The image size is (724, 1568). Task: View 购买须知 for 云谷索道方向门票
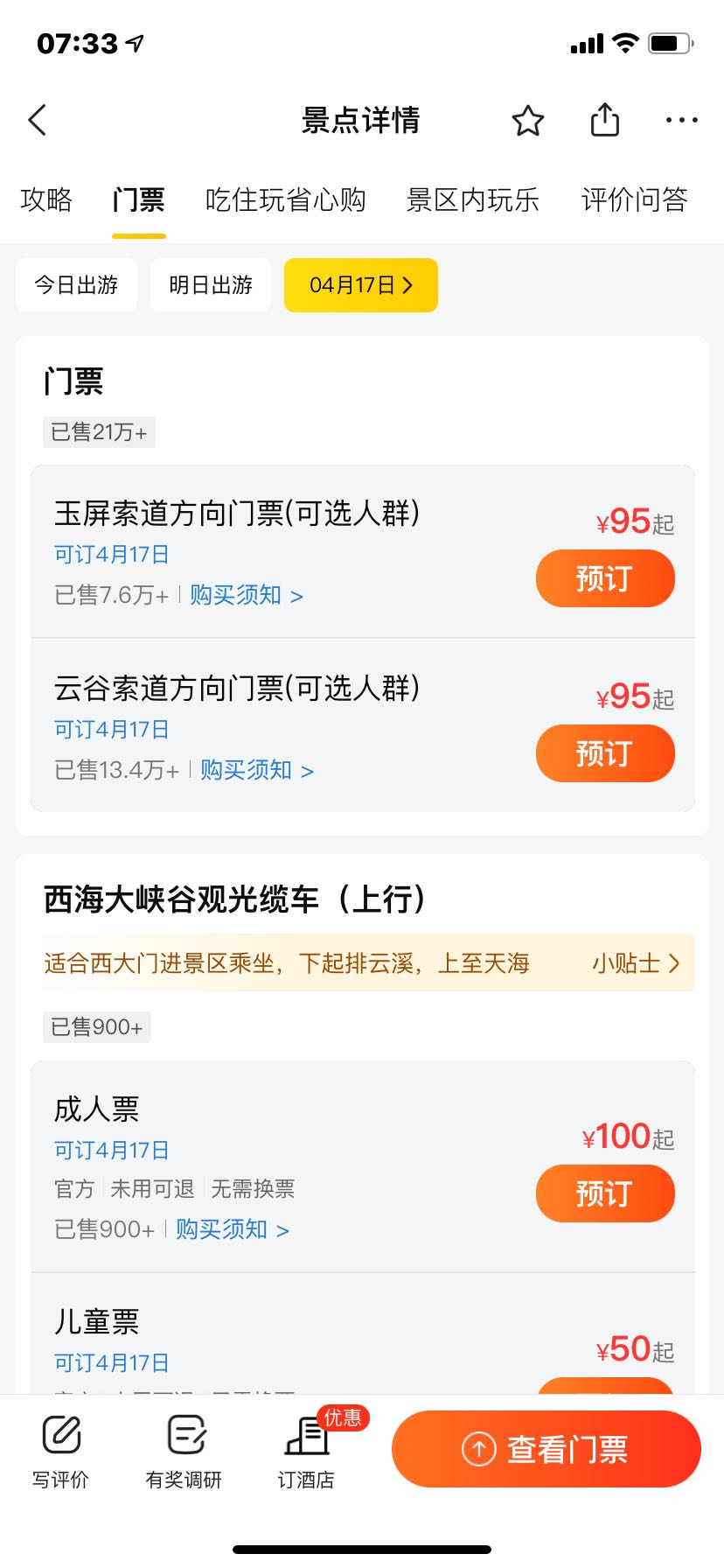tap(256, 771)
